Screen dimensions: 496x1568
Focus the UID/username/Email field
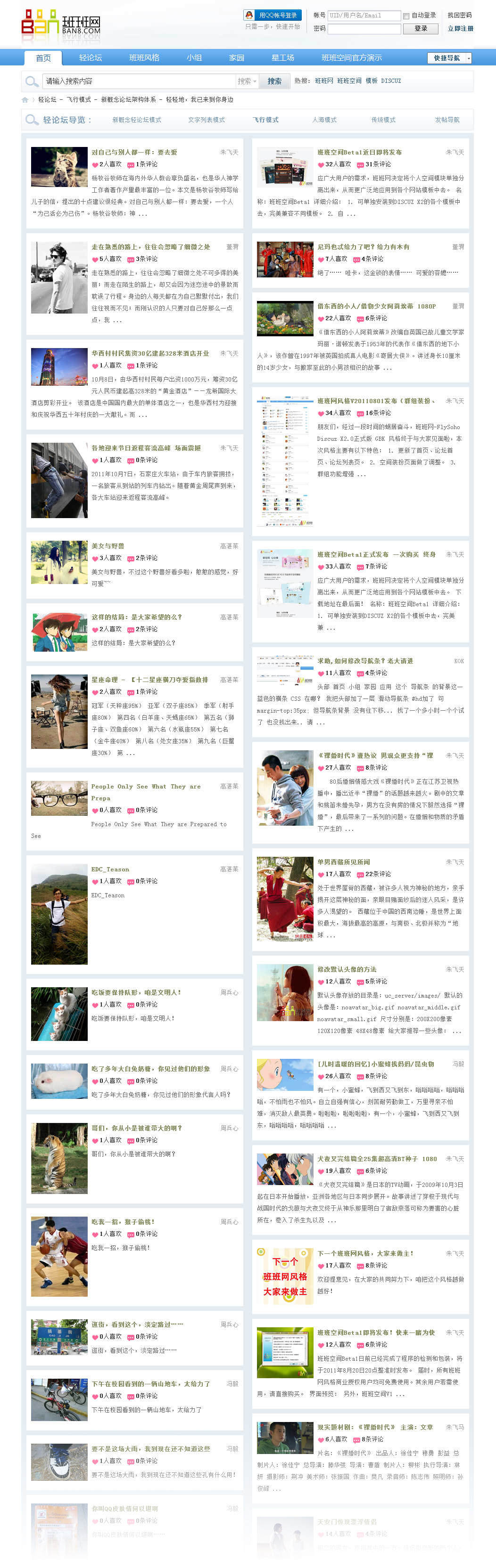coord(364,15)
